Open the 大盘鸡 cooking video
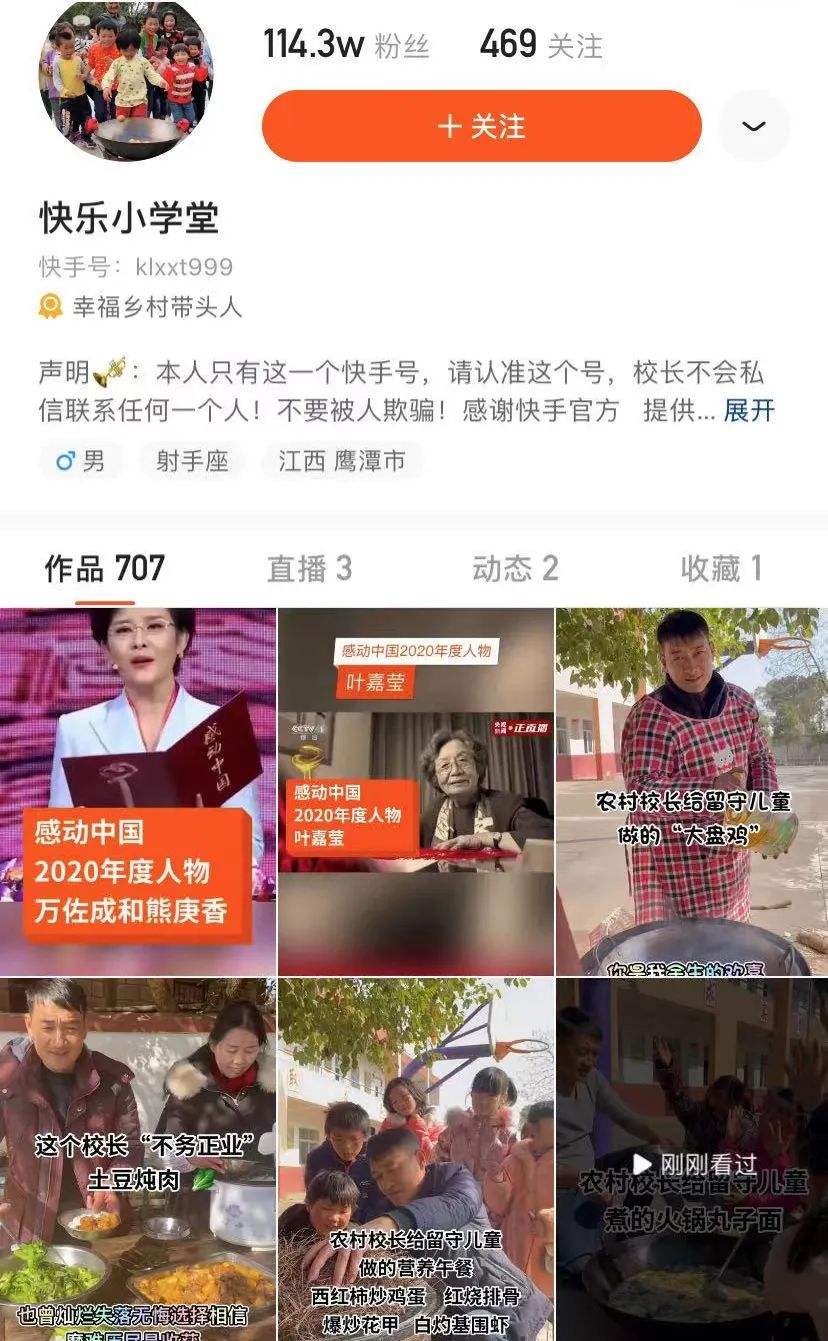The width and height of the screenshot is (828, 1341). point(692,791)
